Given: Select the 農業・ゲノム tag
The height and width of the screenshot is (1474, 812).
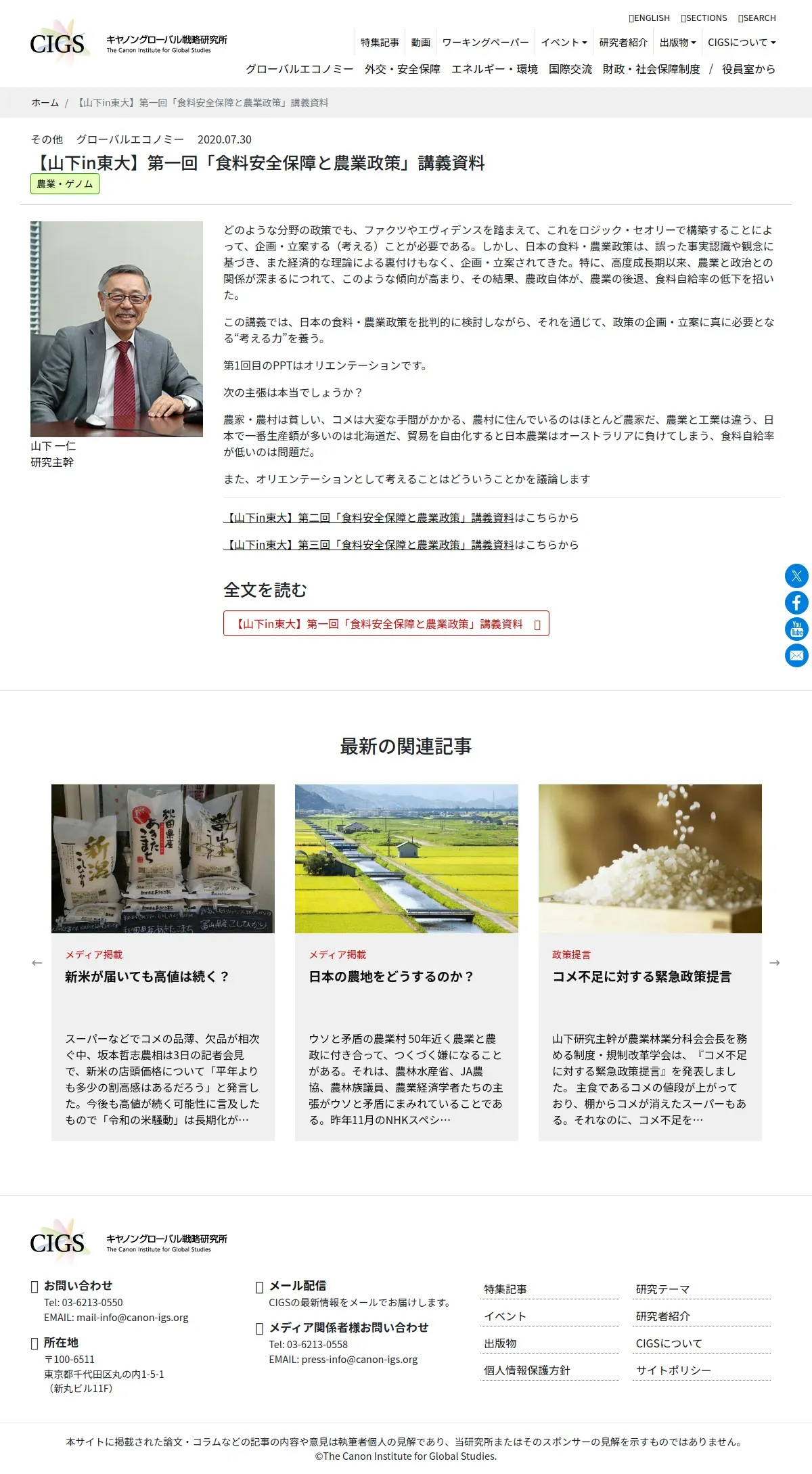Looking at the screenshot, I should click(x=65, y=184).
